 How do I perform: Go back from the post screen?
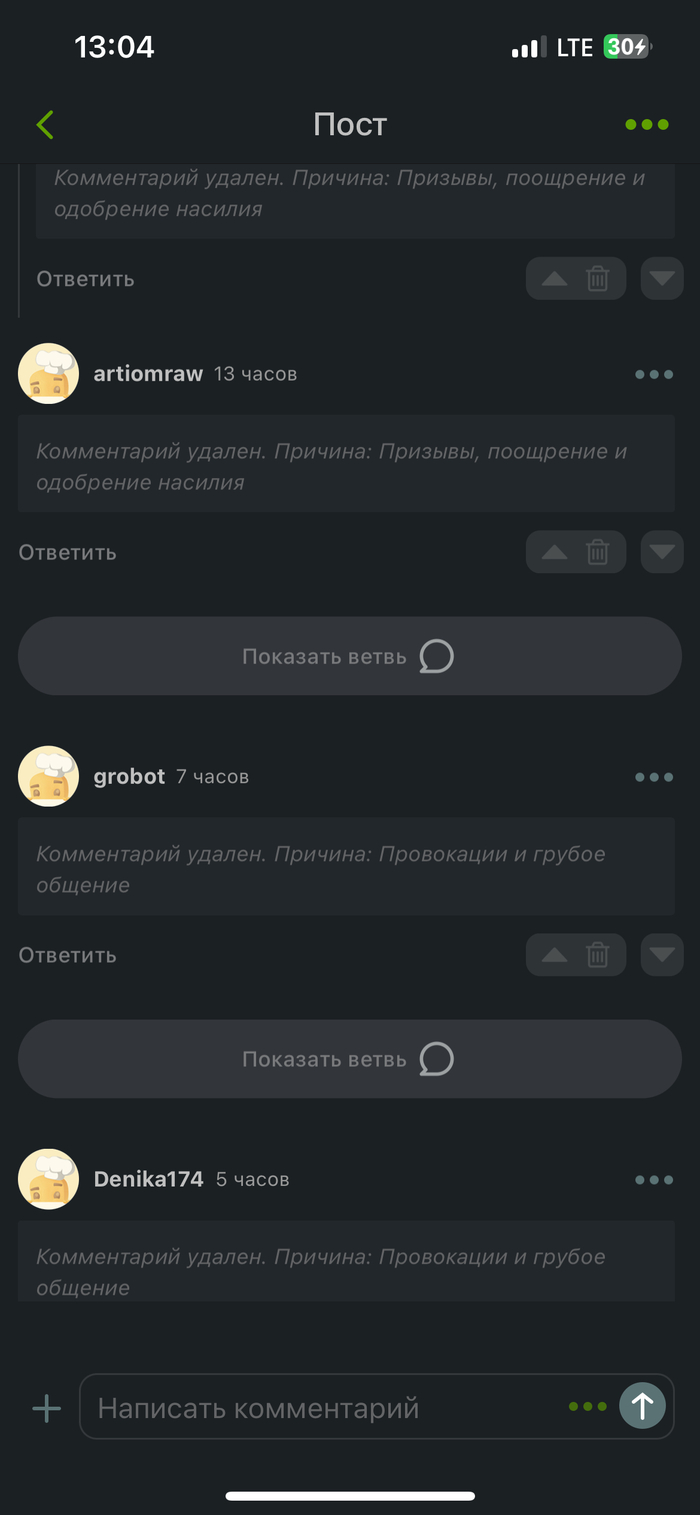[x=45, y=125]
